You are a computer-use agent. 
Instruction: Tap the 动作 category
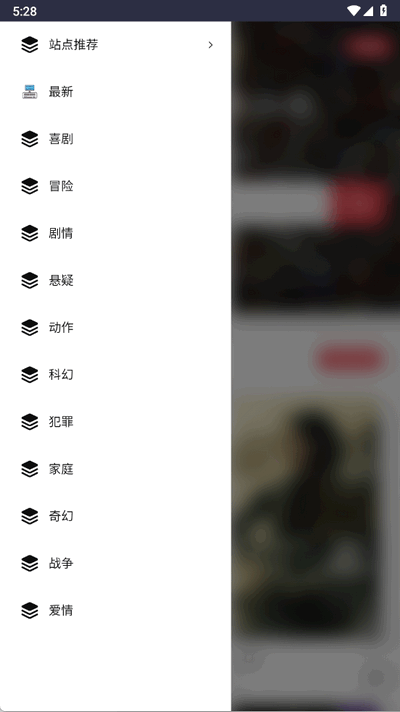115,327
